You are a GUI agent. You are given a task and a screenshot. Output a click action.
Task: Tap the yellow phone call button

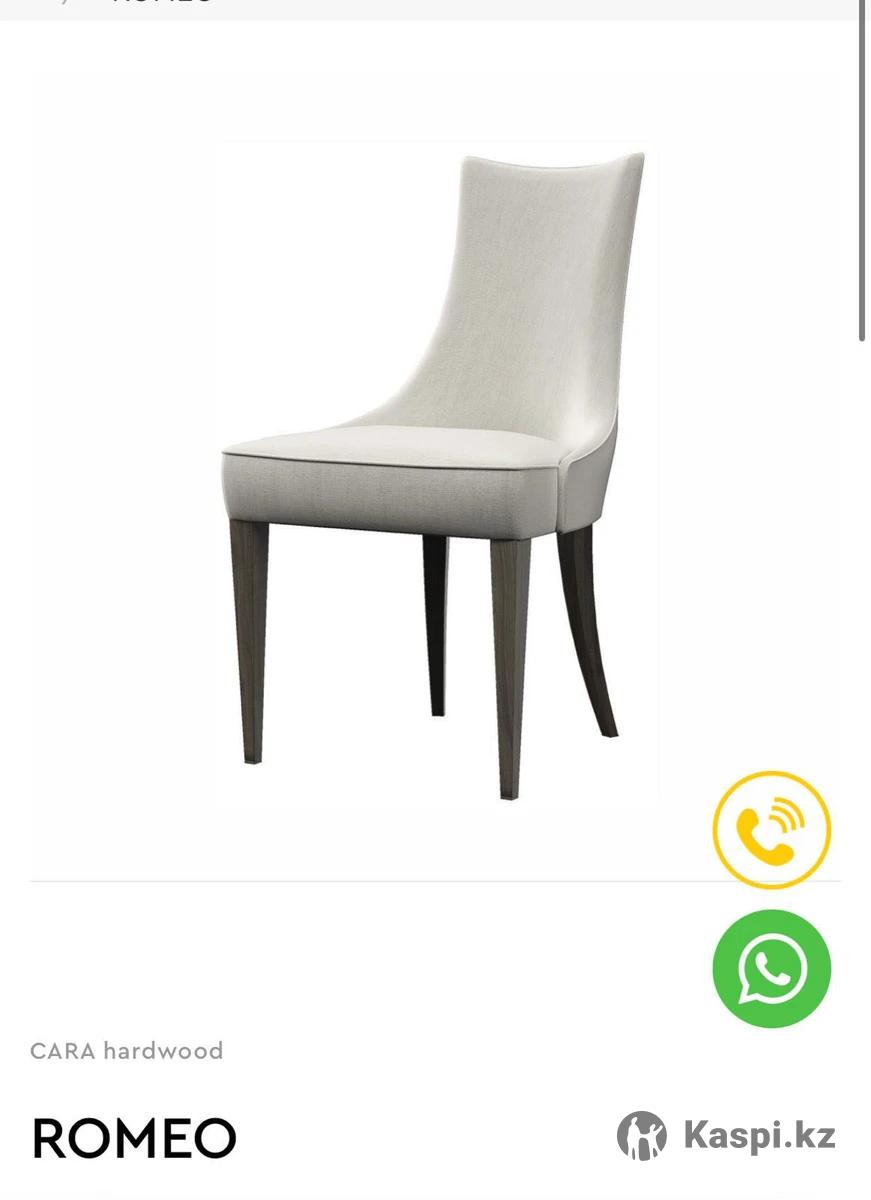(x=771, y=829)
